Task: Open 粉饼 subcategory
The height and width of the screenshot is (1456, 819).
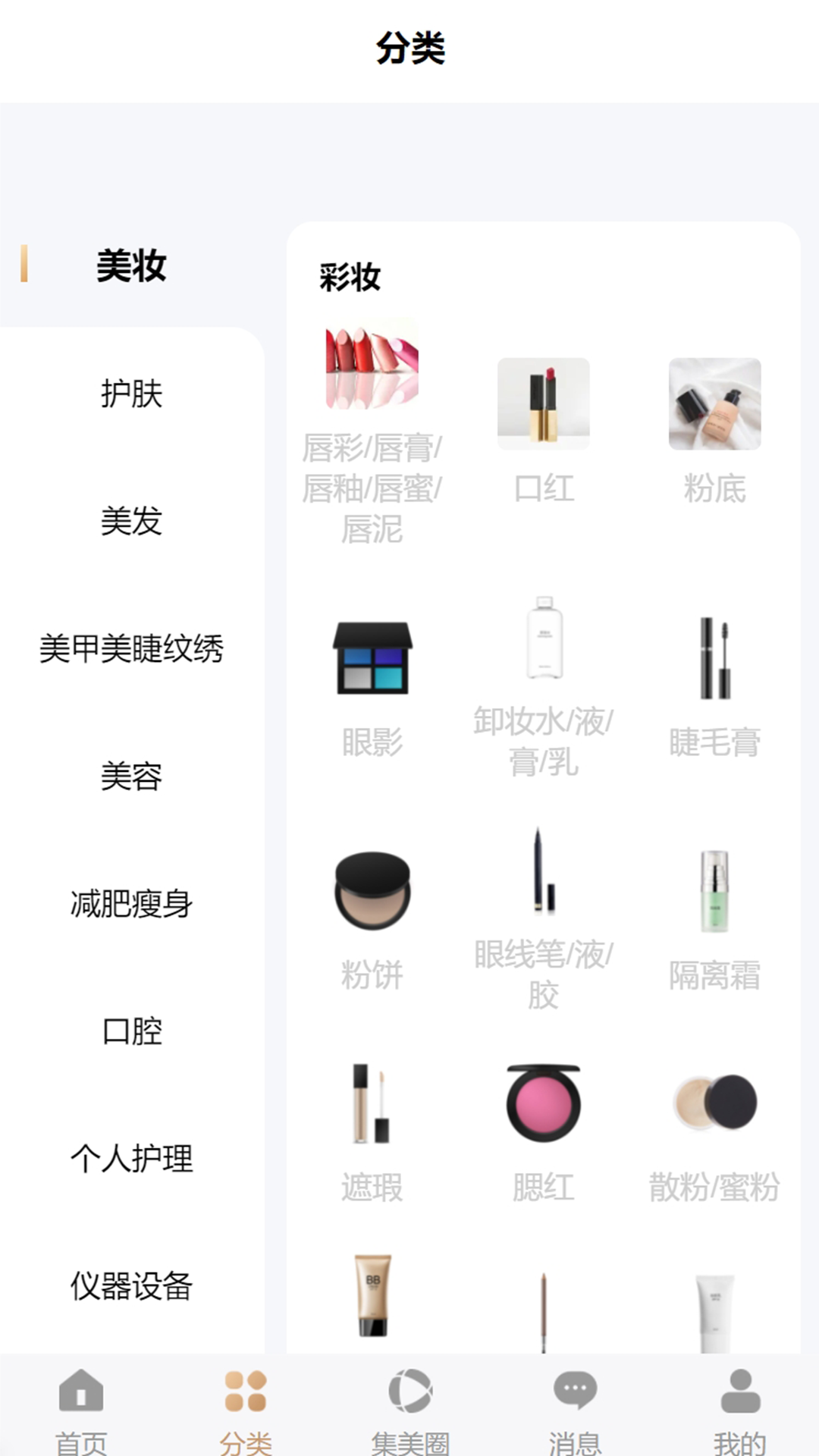Action: click(x=372, y=919)
